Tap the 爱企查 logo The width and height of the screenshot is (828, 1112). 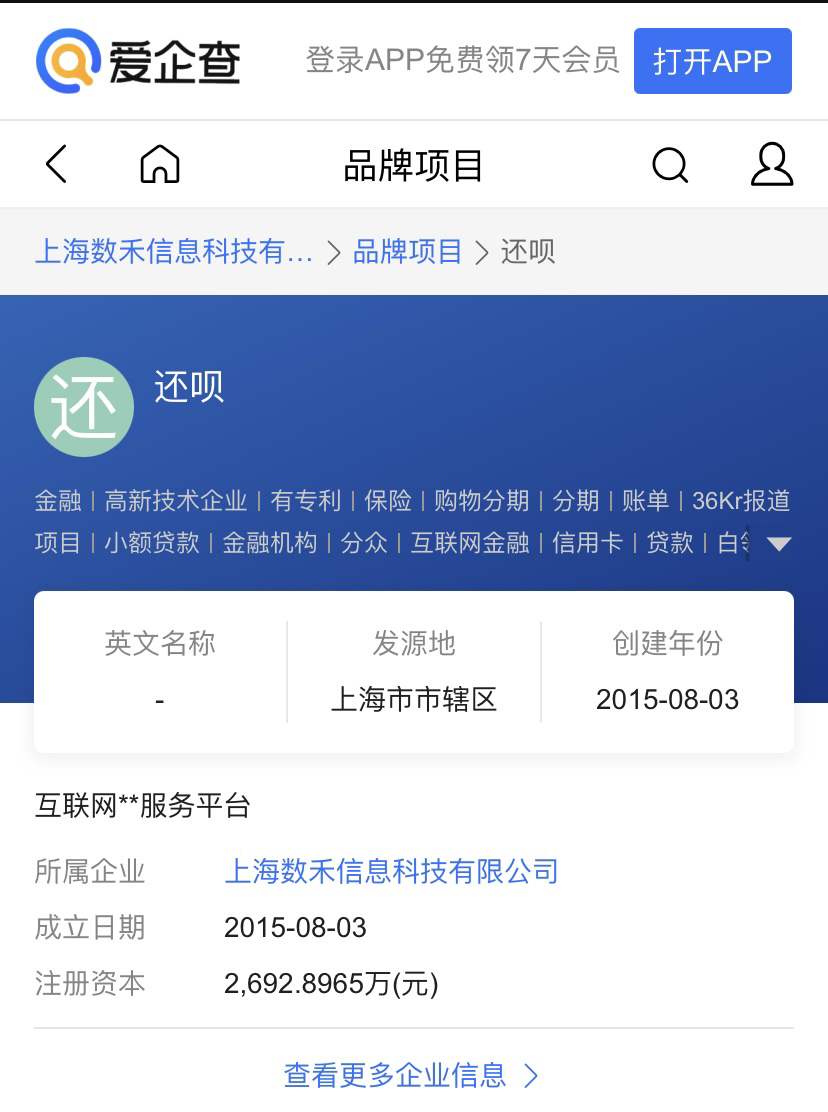[139, 60]
